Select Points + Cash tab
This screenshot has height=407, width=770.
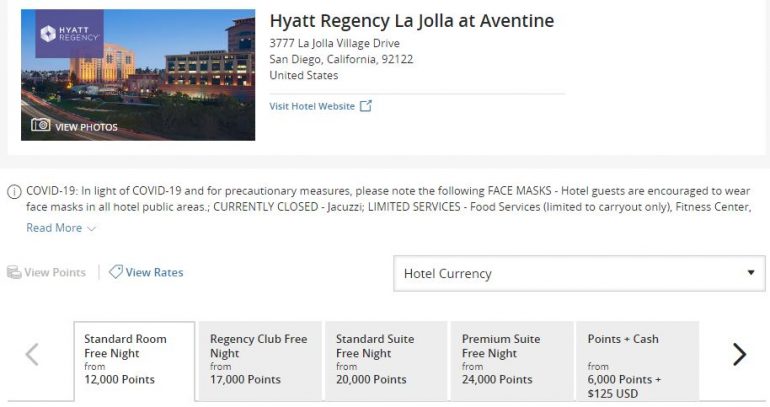(x=637, y=359)
